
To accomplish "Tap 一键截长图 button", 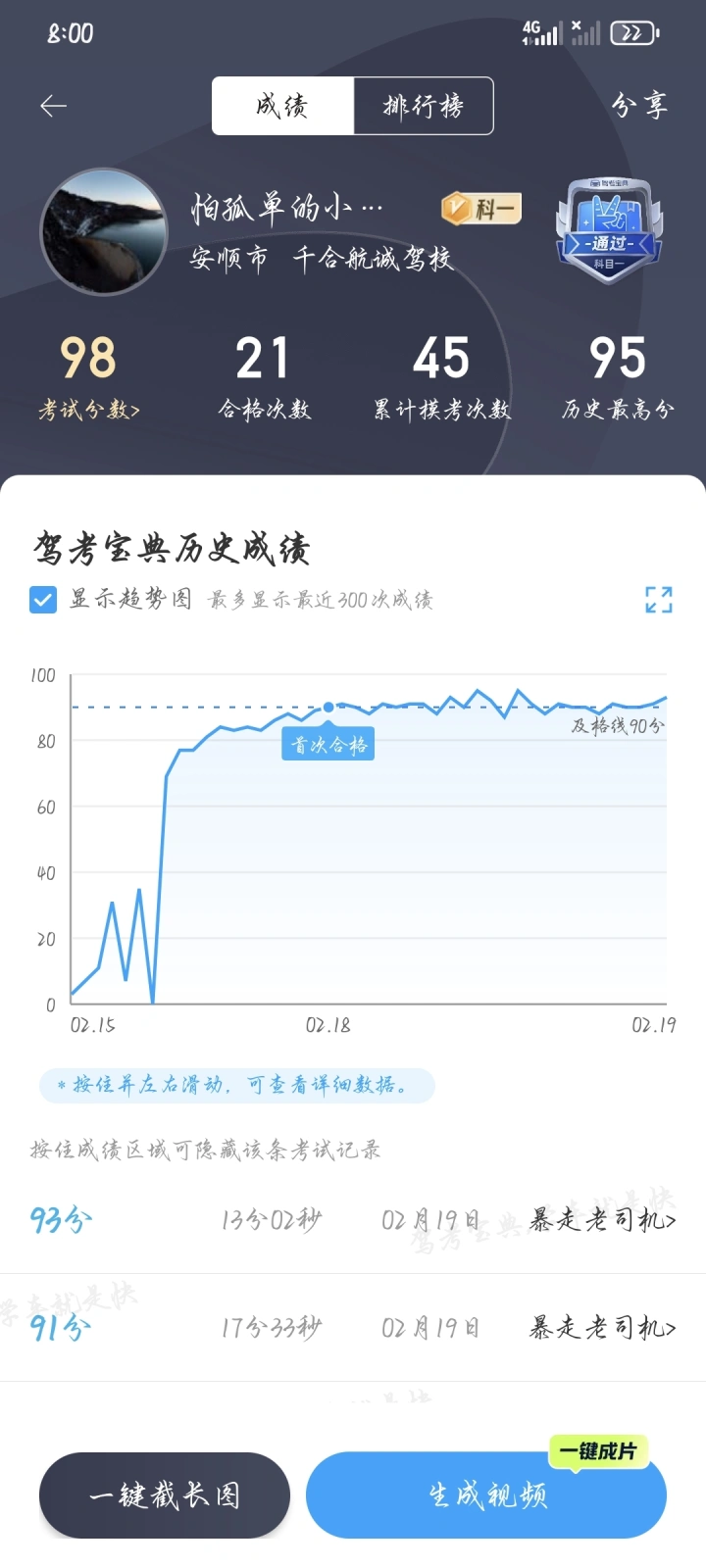I will coord(165,1495).
